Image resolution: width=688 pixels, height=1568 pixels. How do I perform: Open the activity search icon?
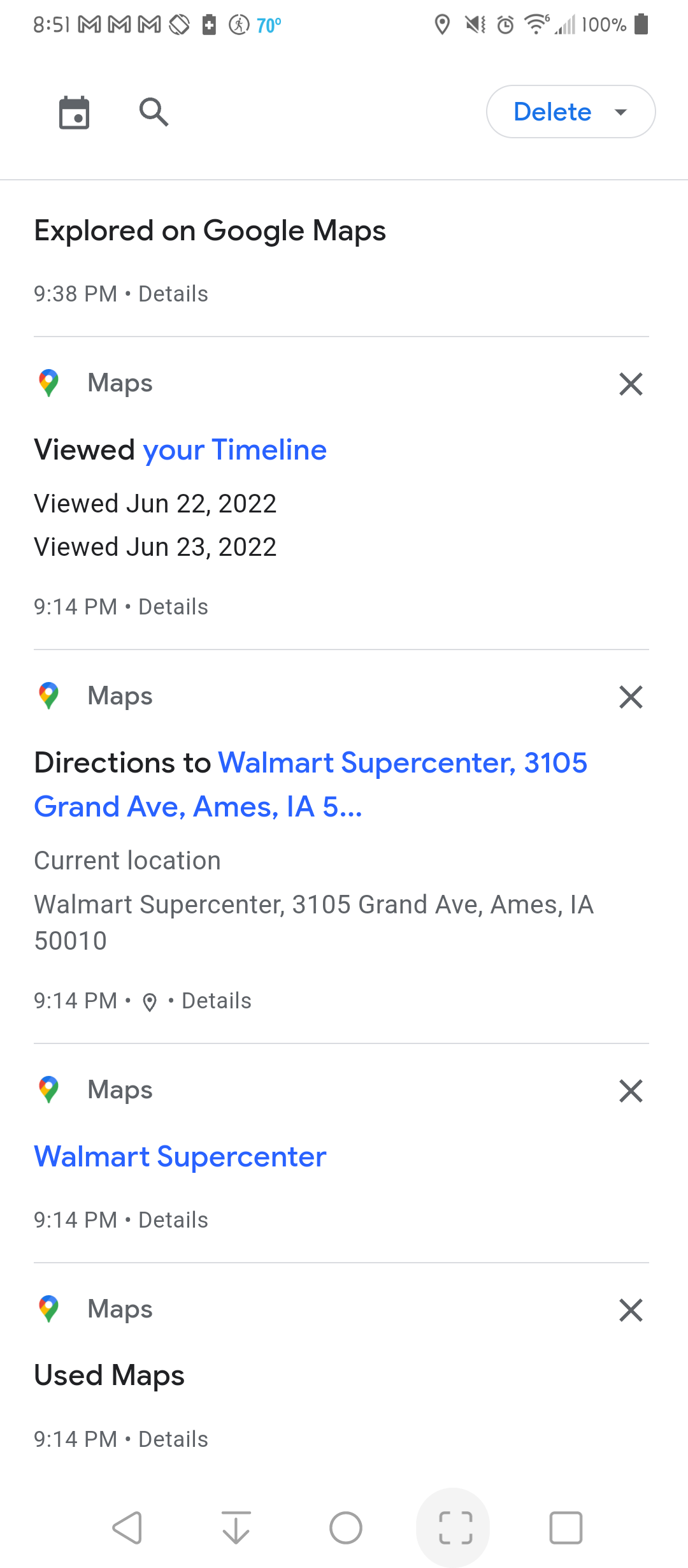coord(154,112)
